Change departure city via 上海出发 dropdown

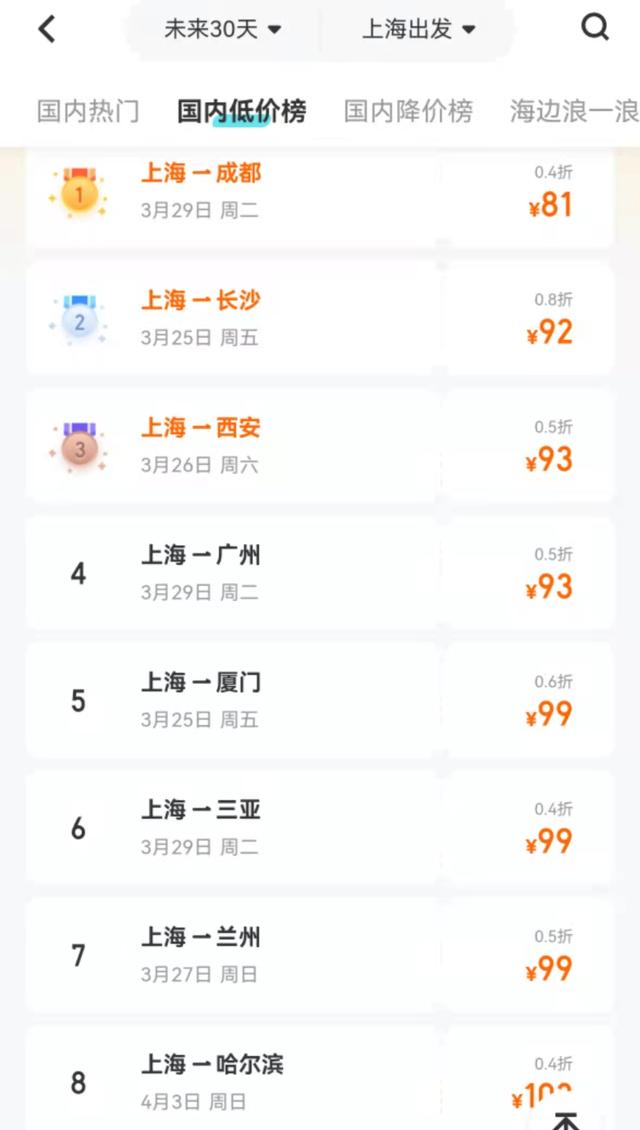click(x=418, y=30)
